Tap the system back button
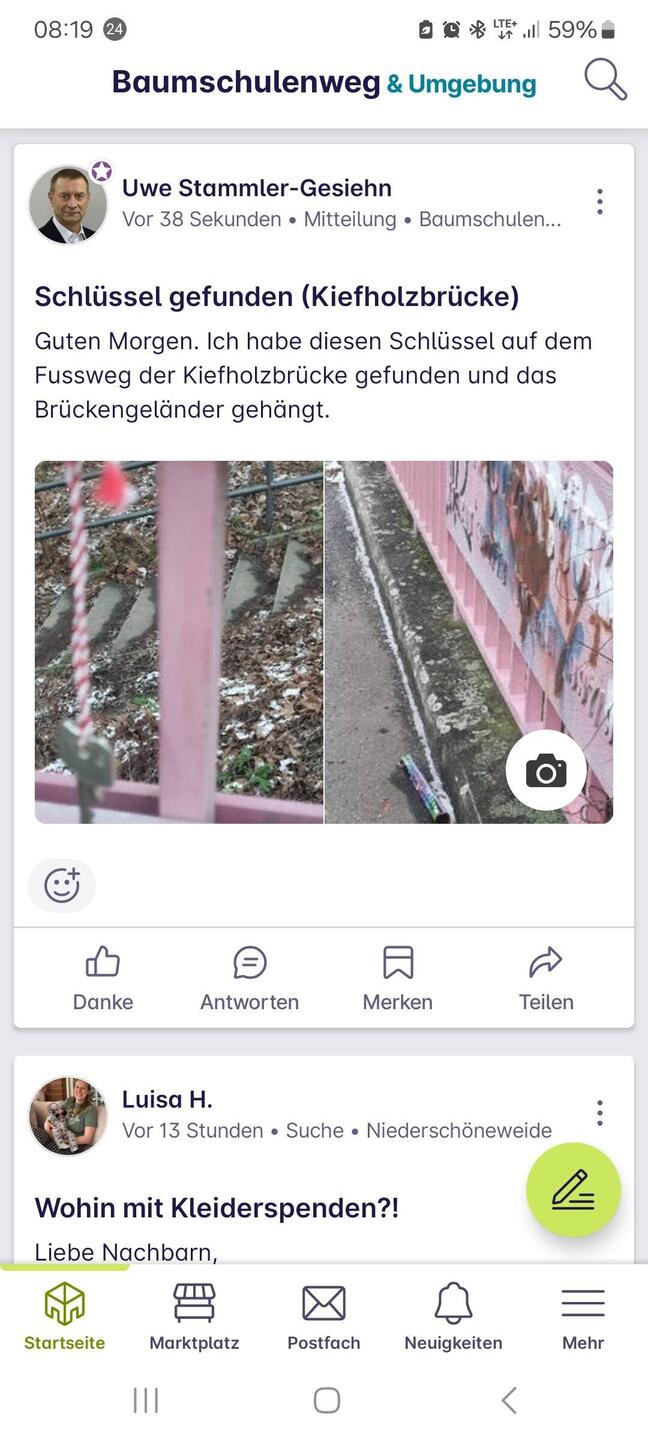This screenshot has height=1440, width=648. [x=509, y=1400]
